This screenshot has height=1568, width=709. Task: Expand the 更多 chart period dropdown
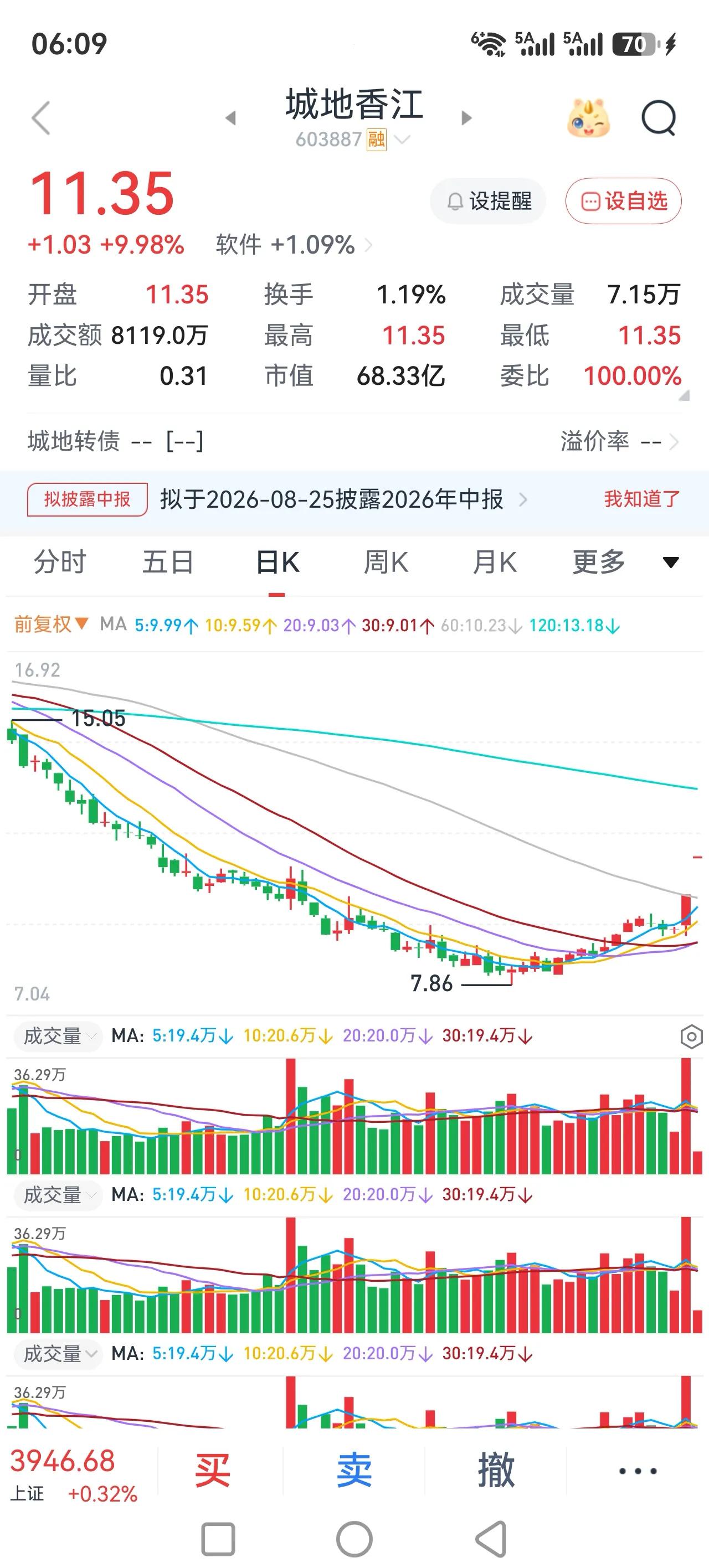625,562
